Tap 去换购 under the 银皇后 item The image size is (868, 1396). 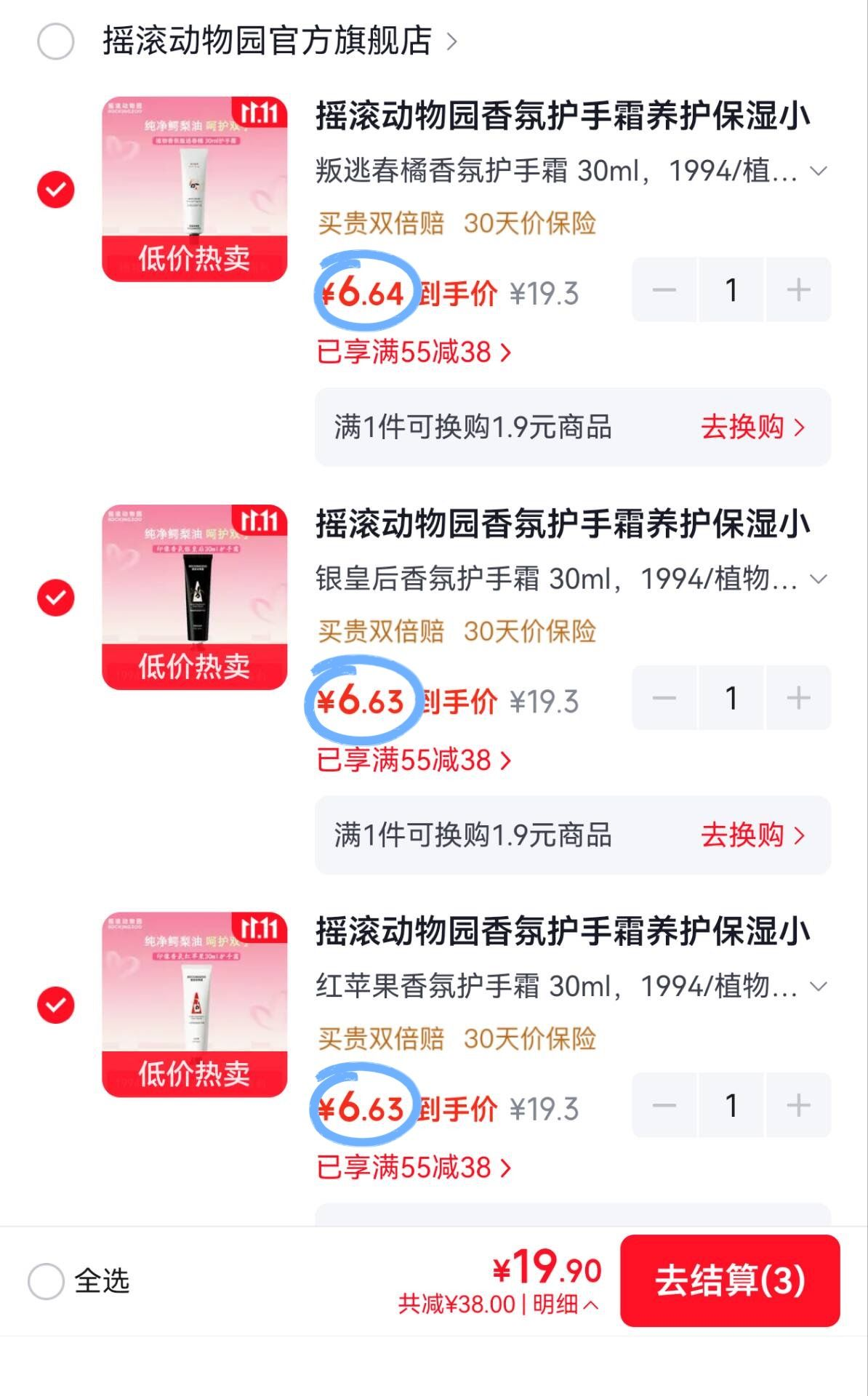752,835
